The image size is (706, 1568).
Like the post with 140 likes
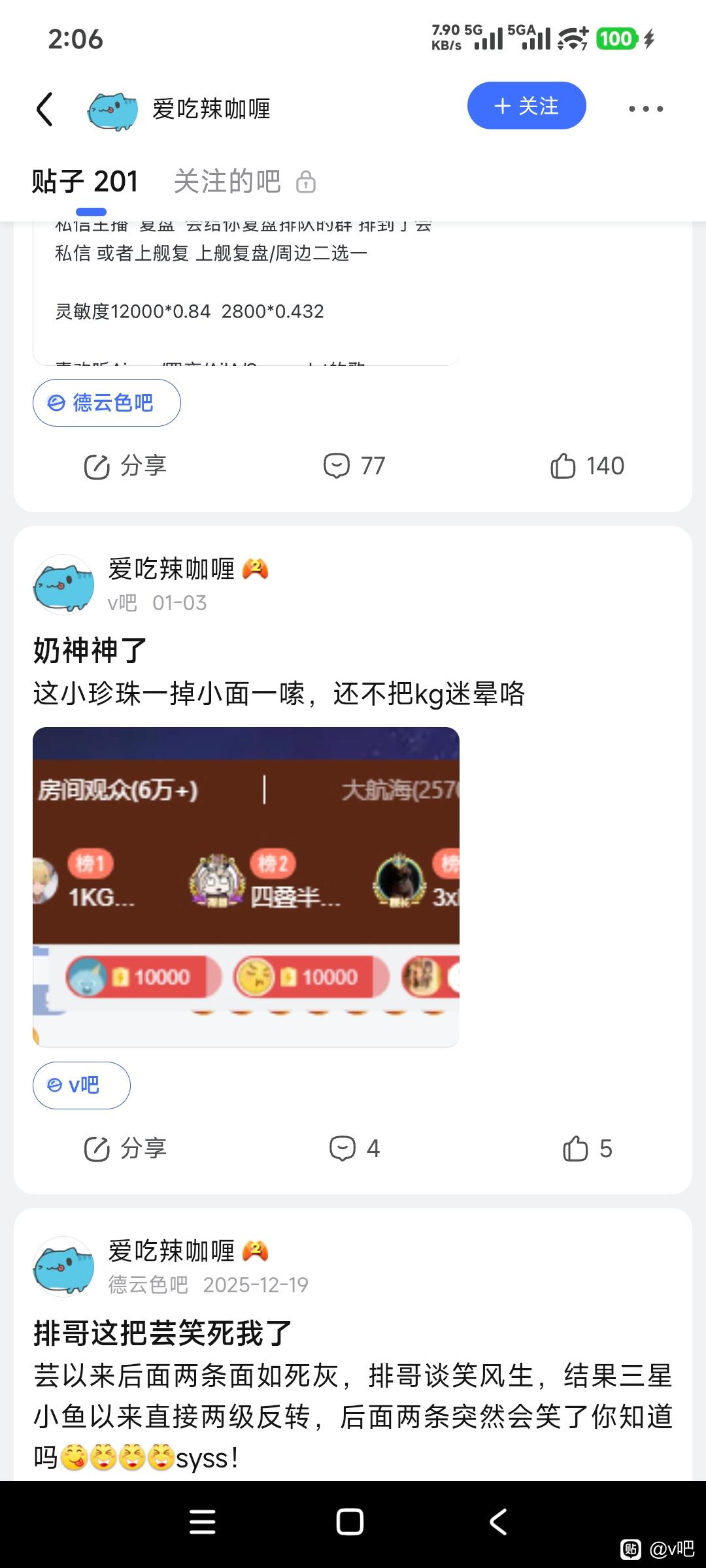click(x=586, y=466)
